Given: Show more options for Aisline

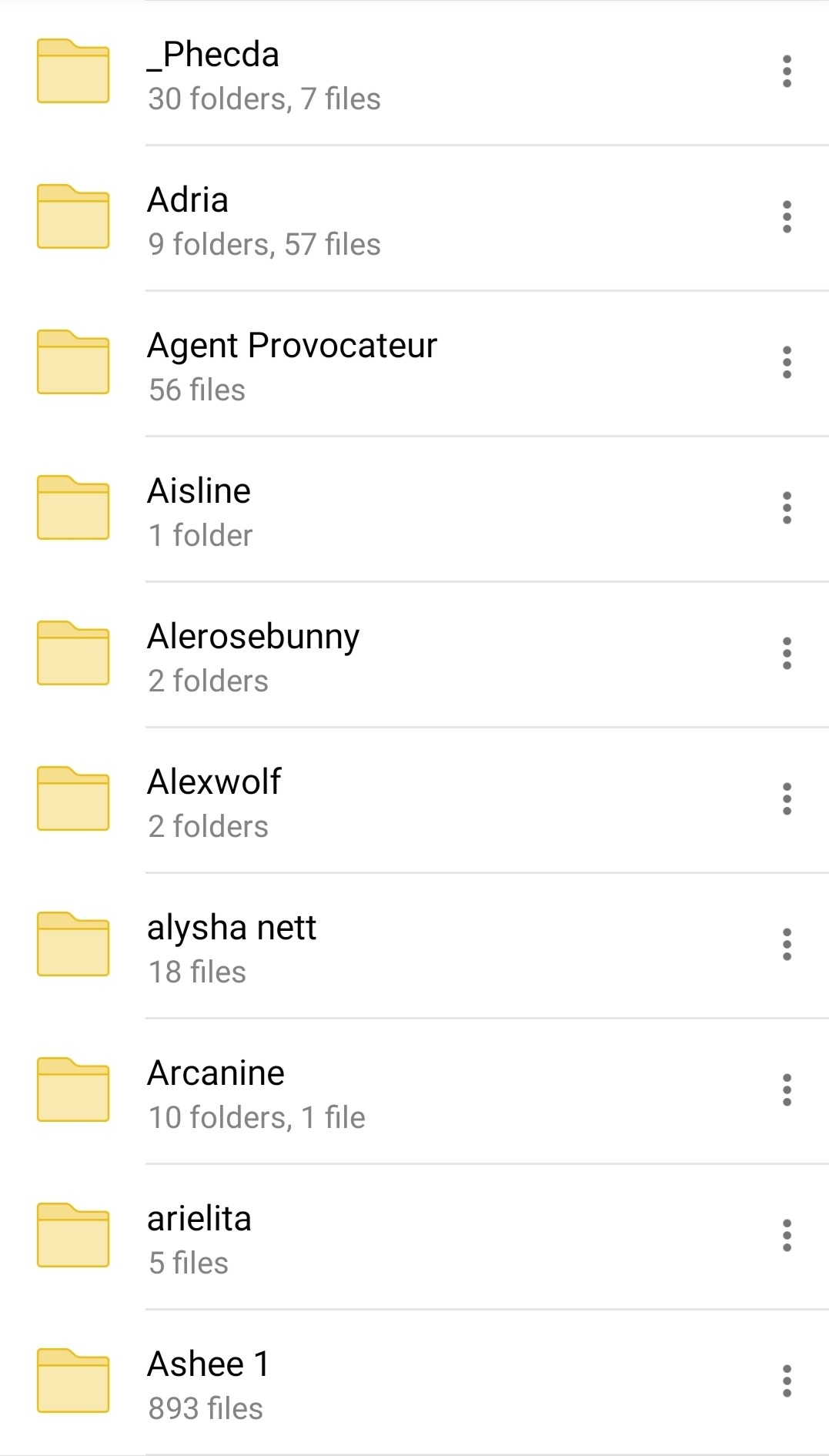Looking at the screenshot, I should (x=787, y=508).
